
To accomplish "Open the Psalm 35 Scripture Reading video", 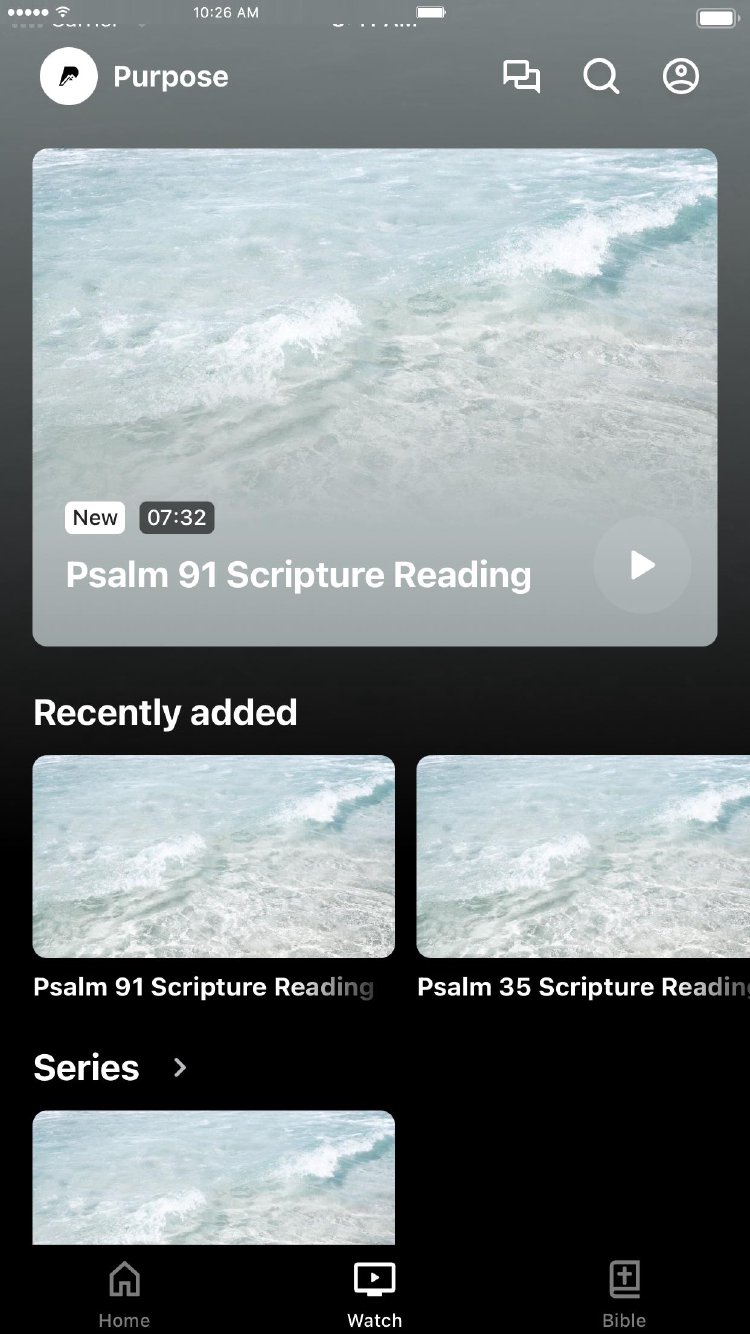I will [583, 857].
